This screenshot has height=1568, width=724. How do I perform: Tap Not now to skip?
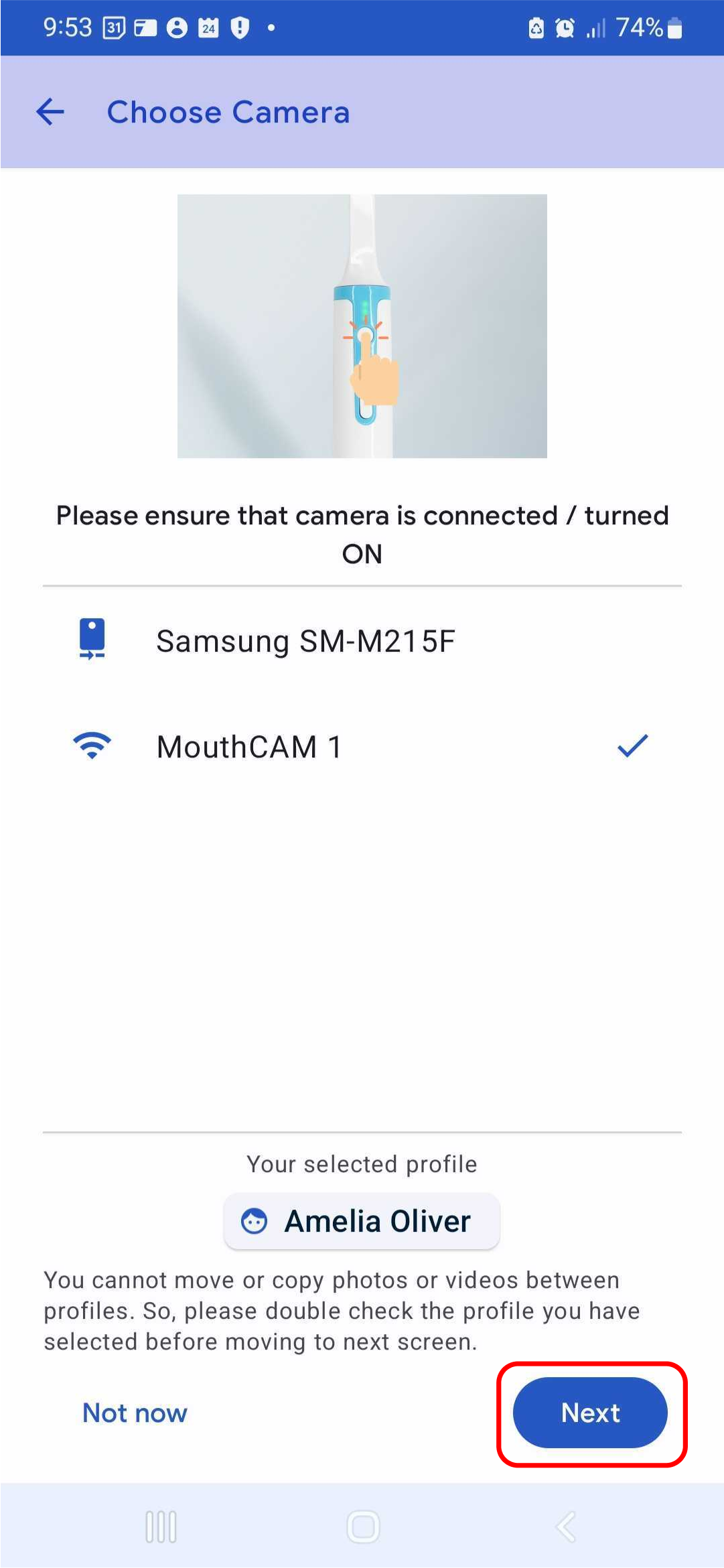pos(135,1413)
